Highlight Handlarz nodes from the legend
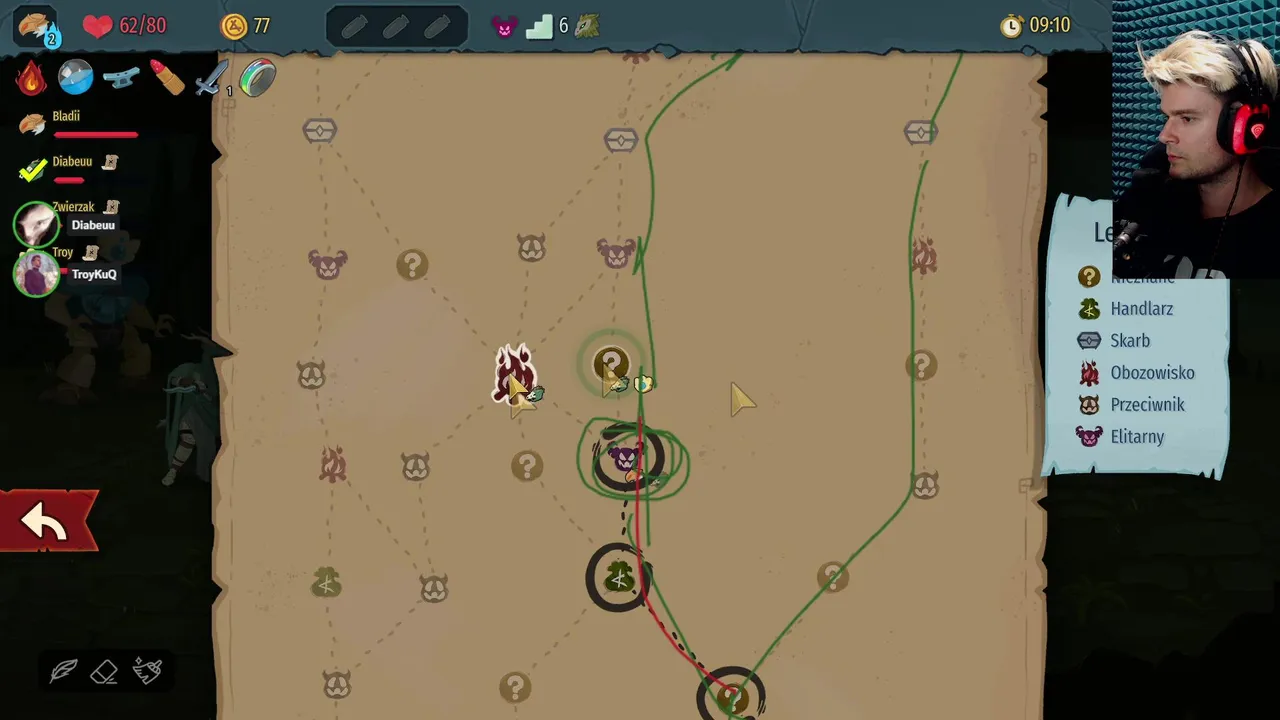1280x720 pixels. pyautogui.click(x=1140, y=309)
